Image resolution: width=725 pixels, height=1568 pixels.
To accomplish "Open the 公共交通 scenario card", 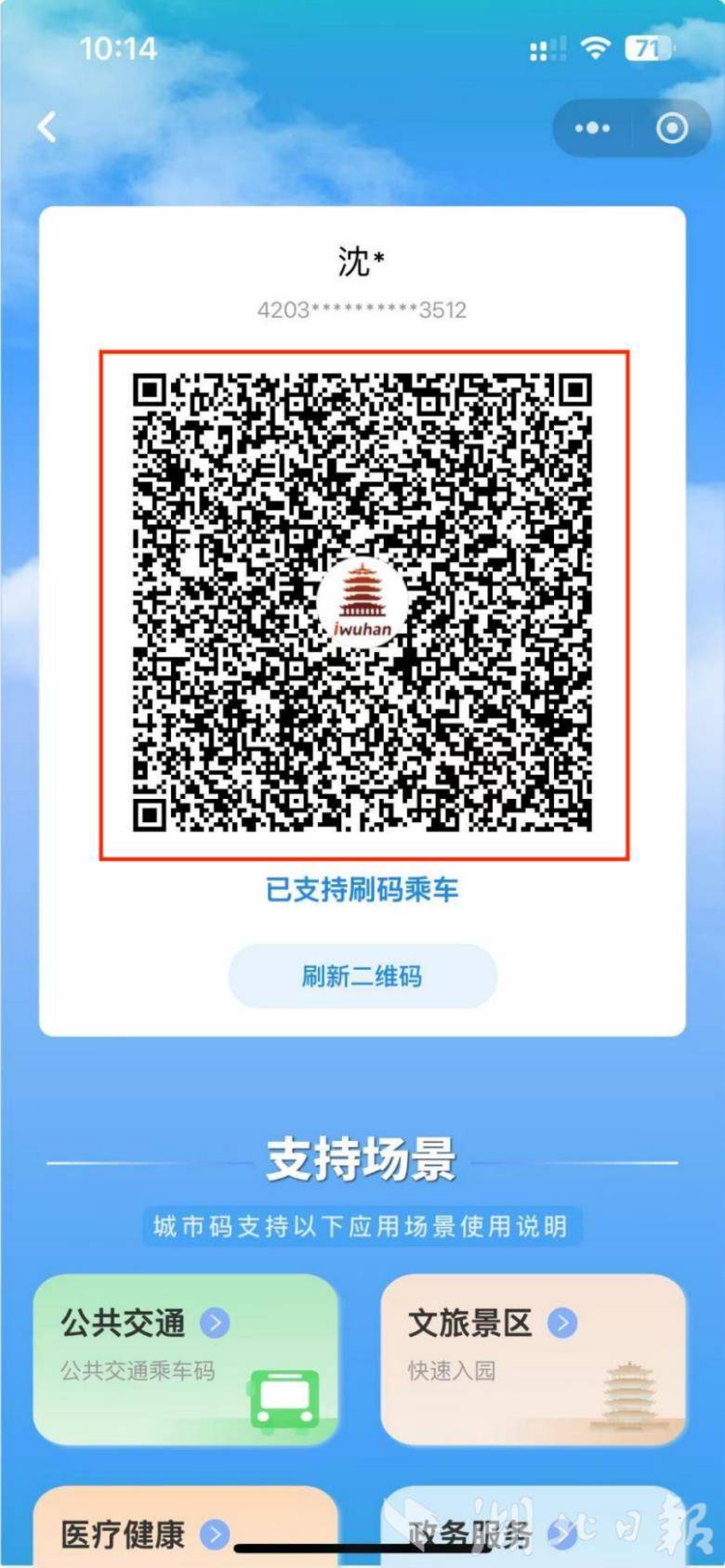I will [x=186, y=1358].
